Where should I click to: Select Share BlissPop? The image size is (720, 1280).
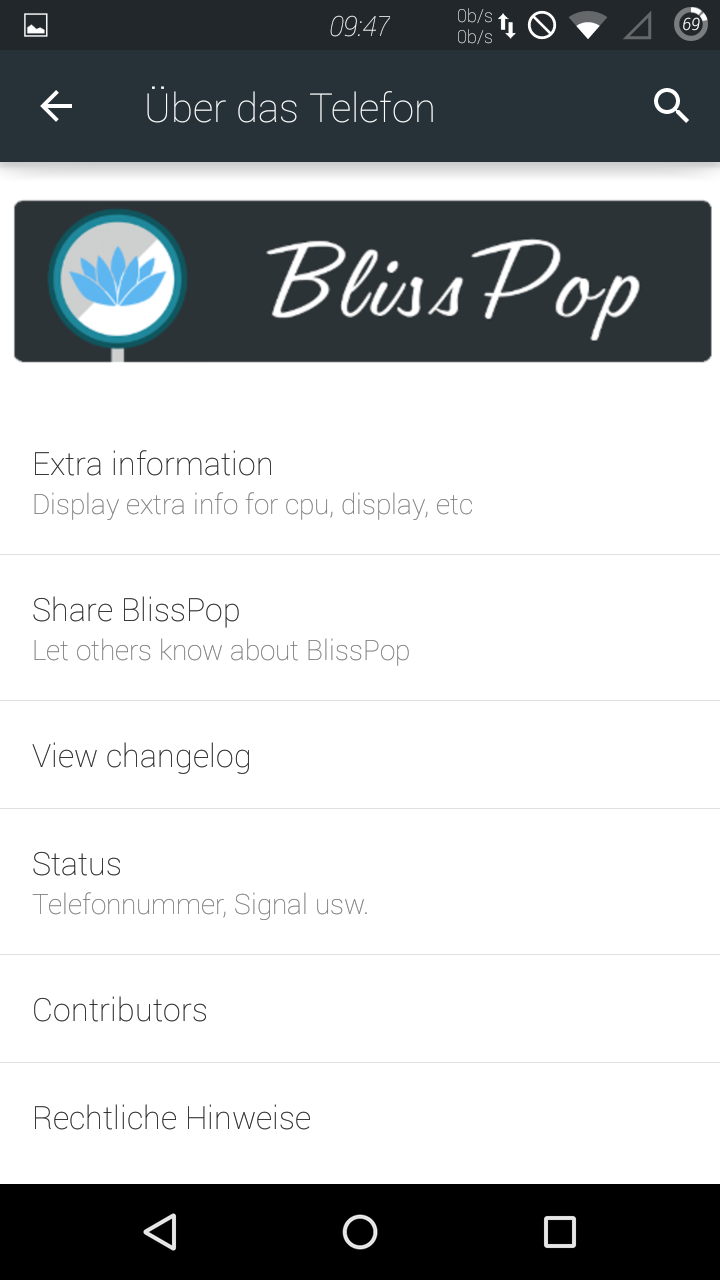click(360, 628)
